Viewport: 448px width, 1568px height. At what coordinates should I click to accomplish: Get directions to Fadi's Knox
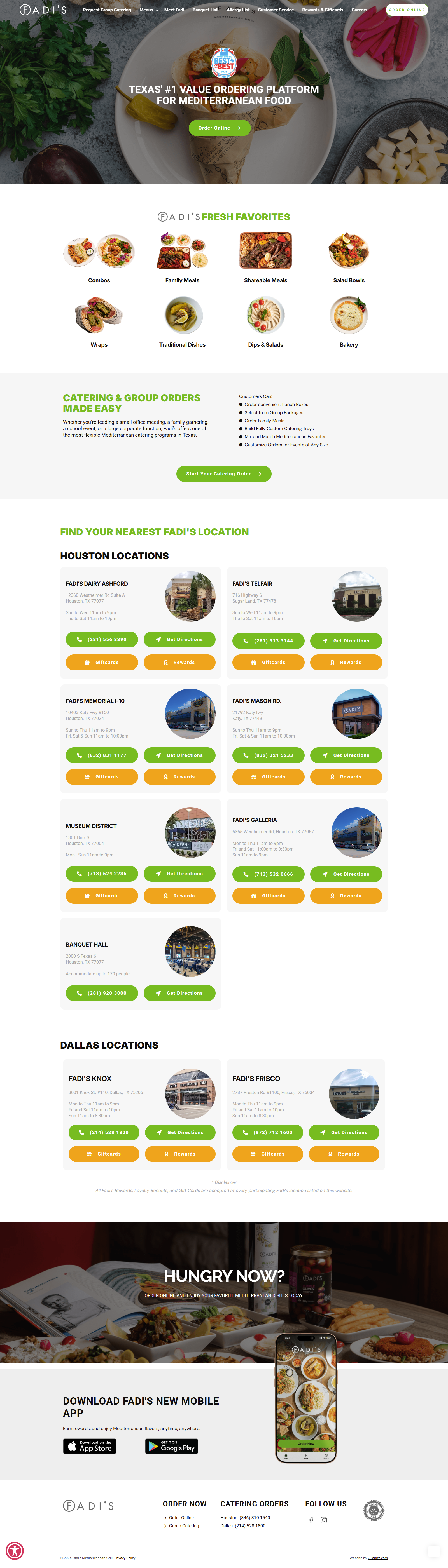(180, 1132)
